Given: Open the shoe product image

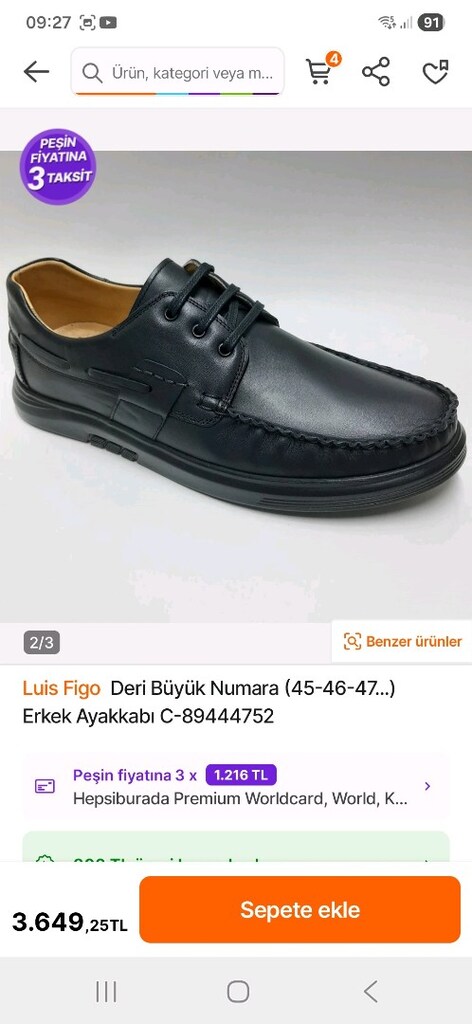Looking at the screenshot, I should 236,385.
